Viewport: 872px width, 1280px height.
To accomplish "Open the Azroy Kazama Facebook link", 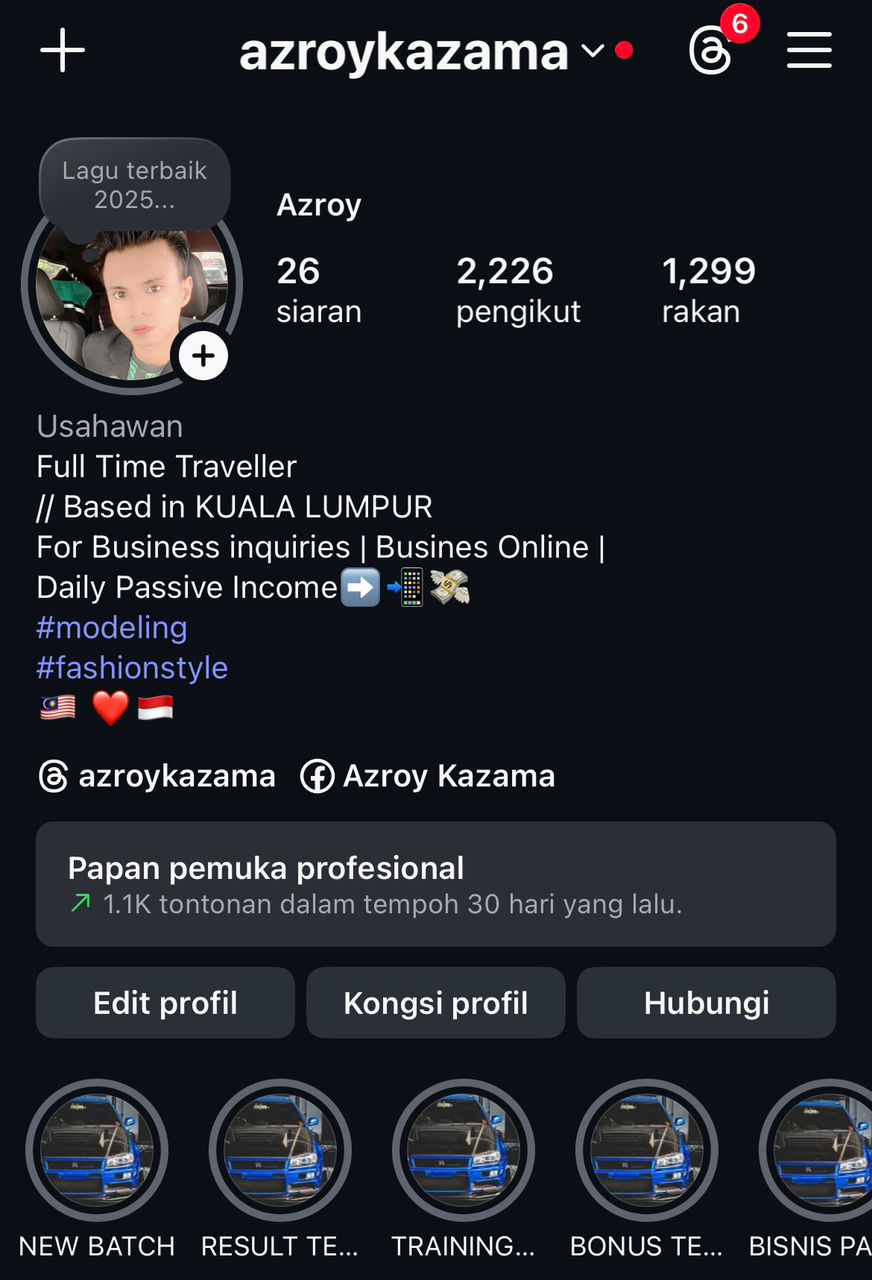I will click(x=427, y=776).
